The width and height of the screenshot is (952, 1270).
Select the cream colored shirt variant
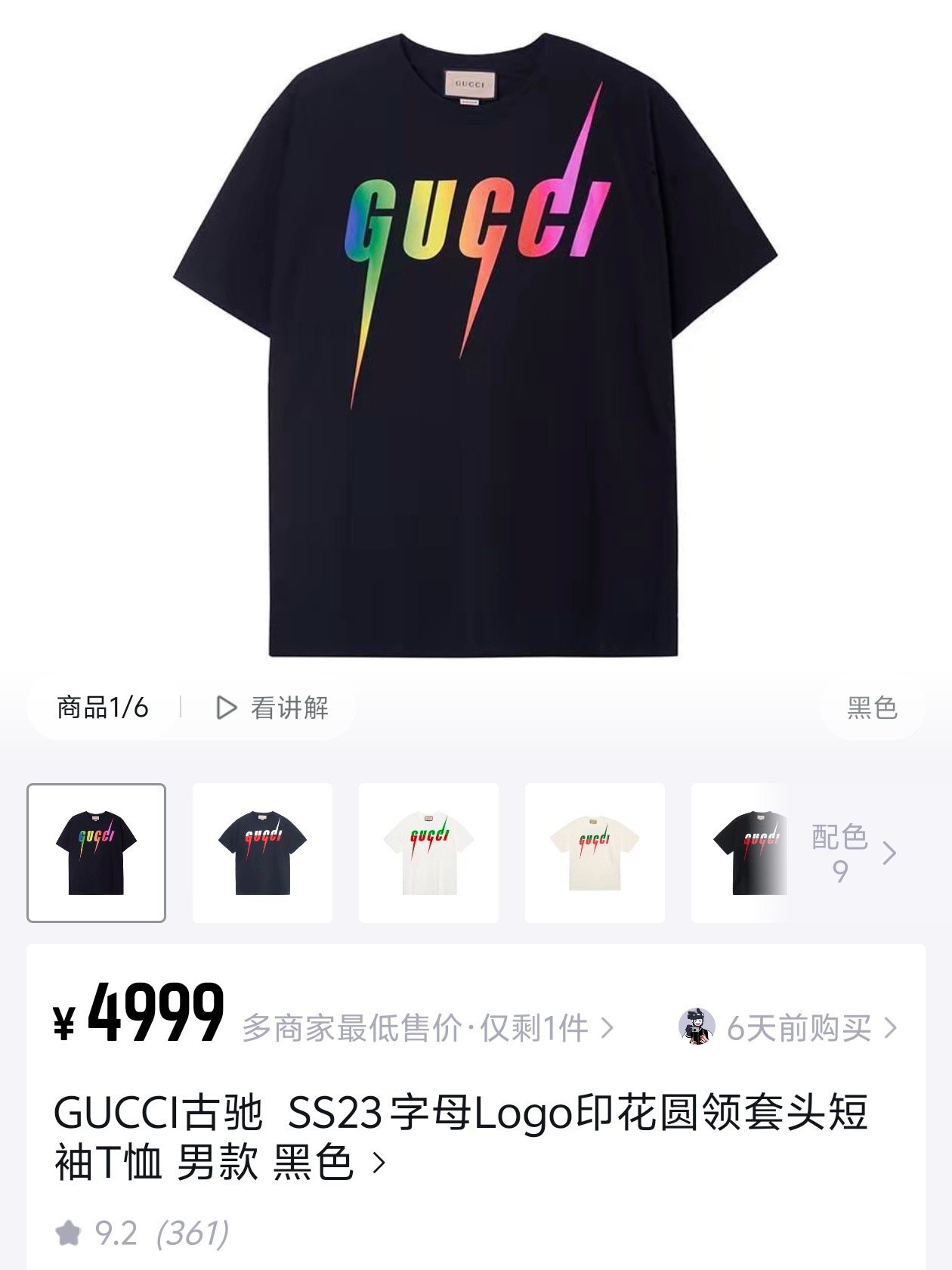pos(595,853)
